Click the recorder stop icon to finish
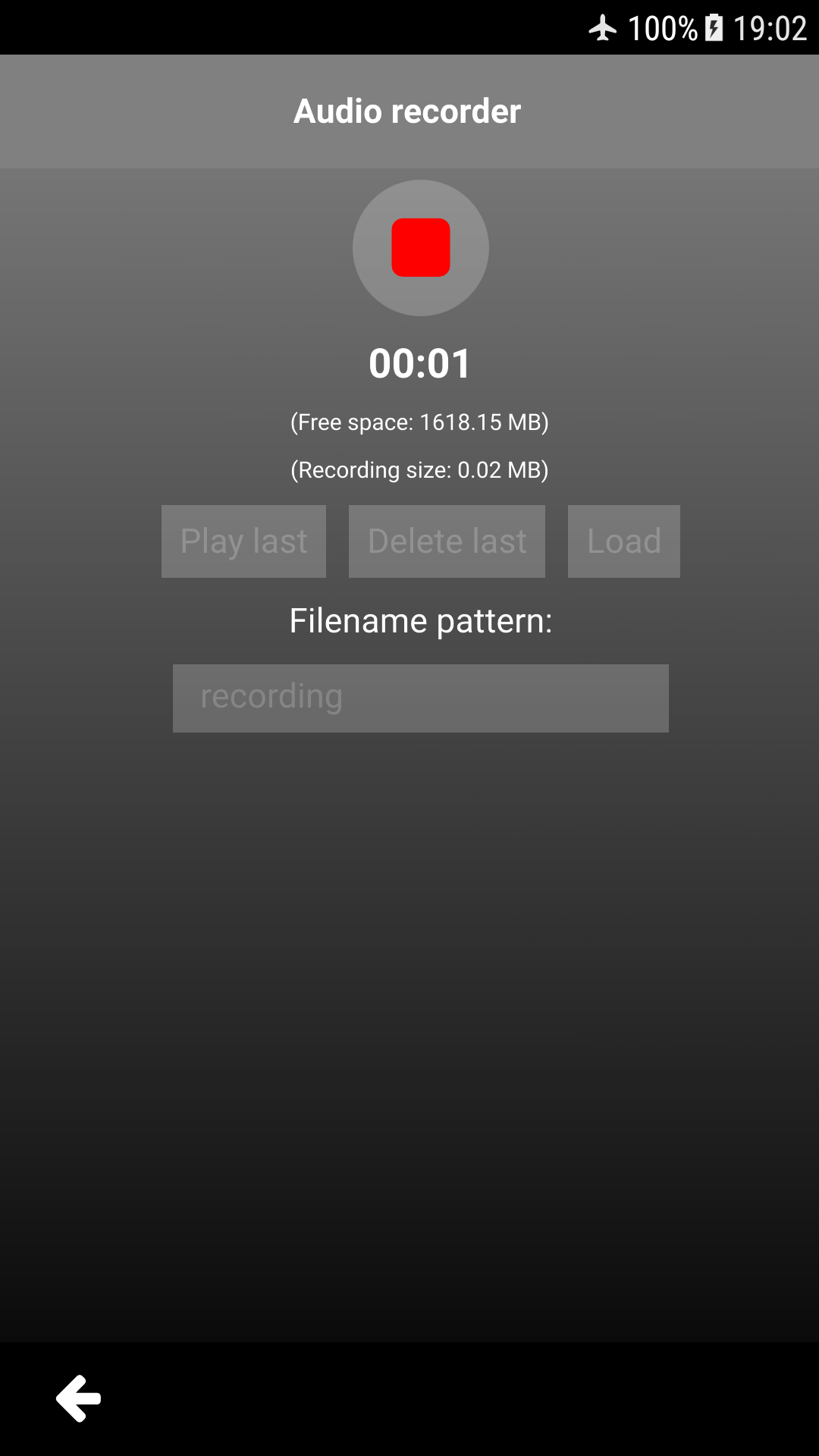 tap(420, 248)
